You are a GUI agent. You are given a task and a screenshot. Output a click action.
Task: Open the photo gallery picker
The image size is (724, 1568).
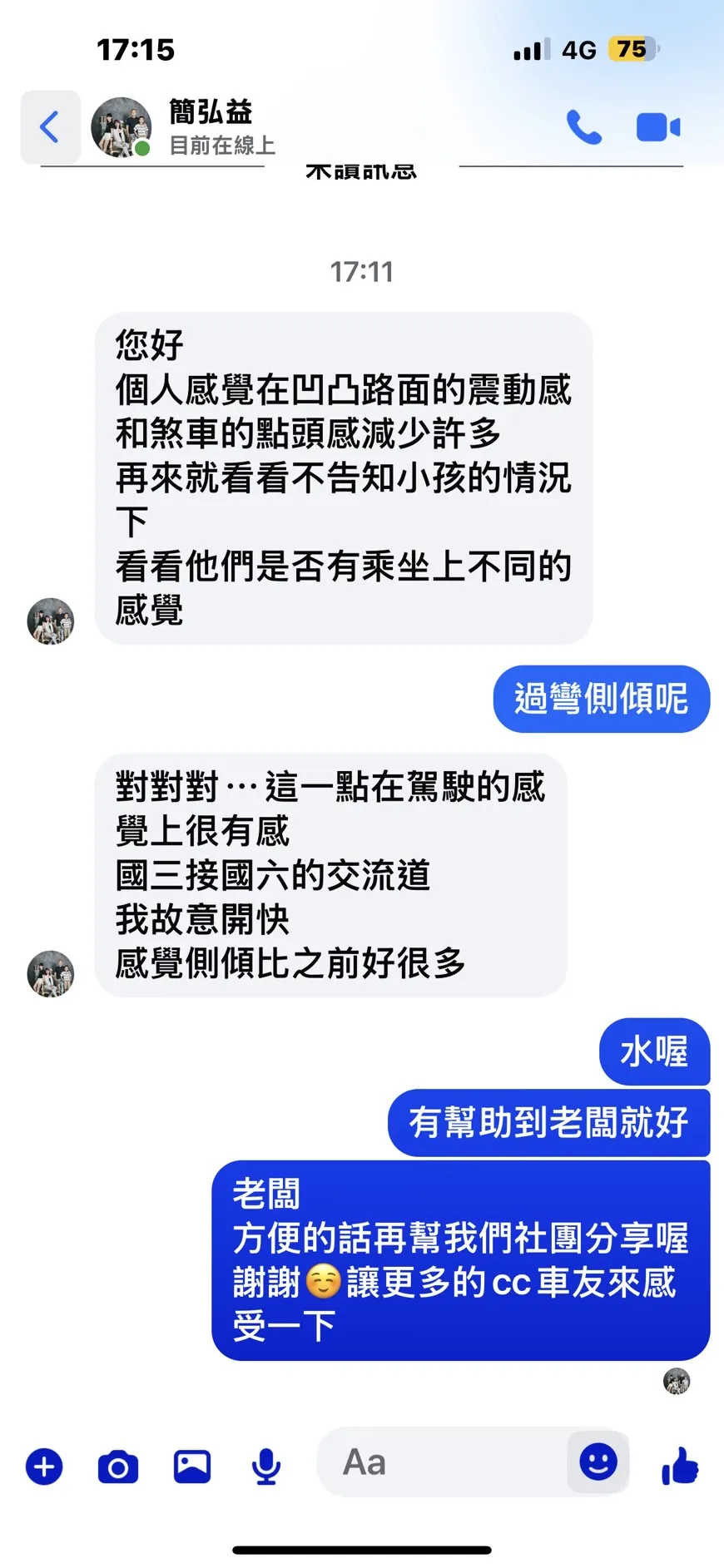(x=191, y=1466)
